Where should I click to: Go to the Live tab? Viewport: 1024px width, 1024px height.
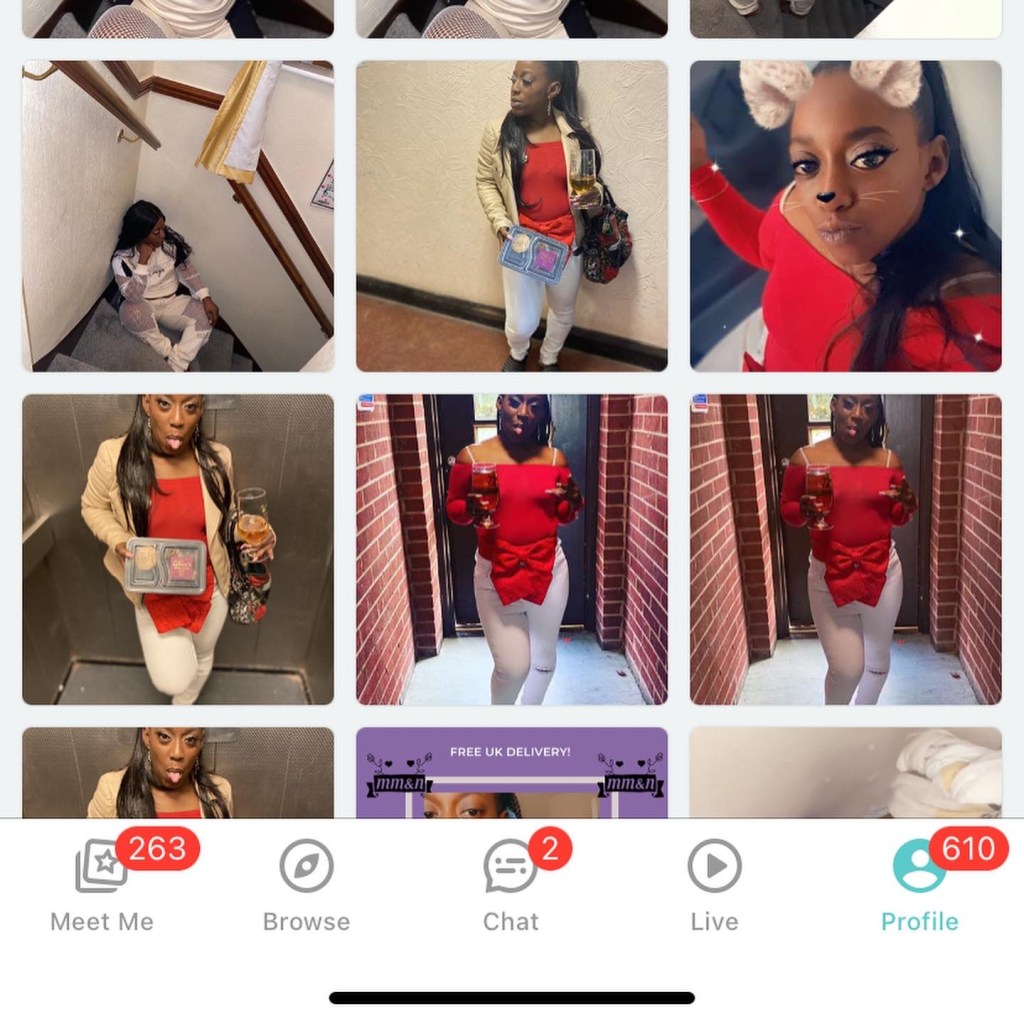[714, 885]
